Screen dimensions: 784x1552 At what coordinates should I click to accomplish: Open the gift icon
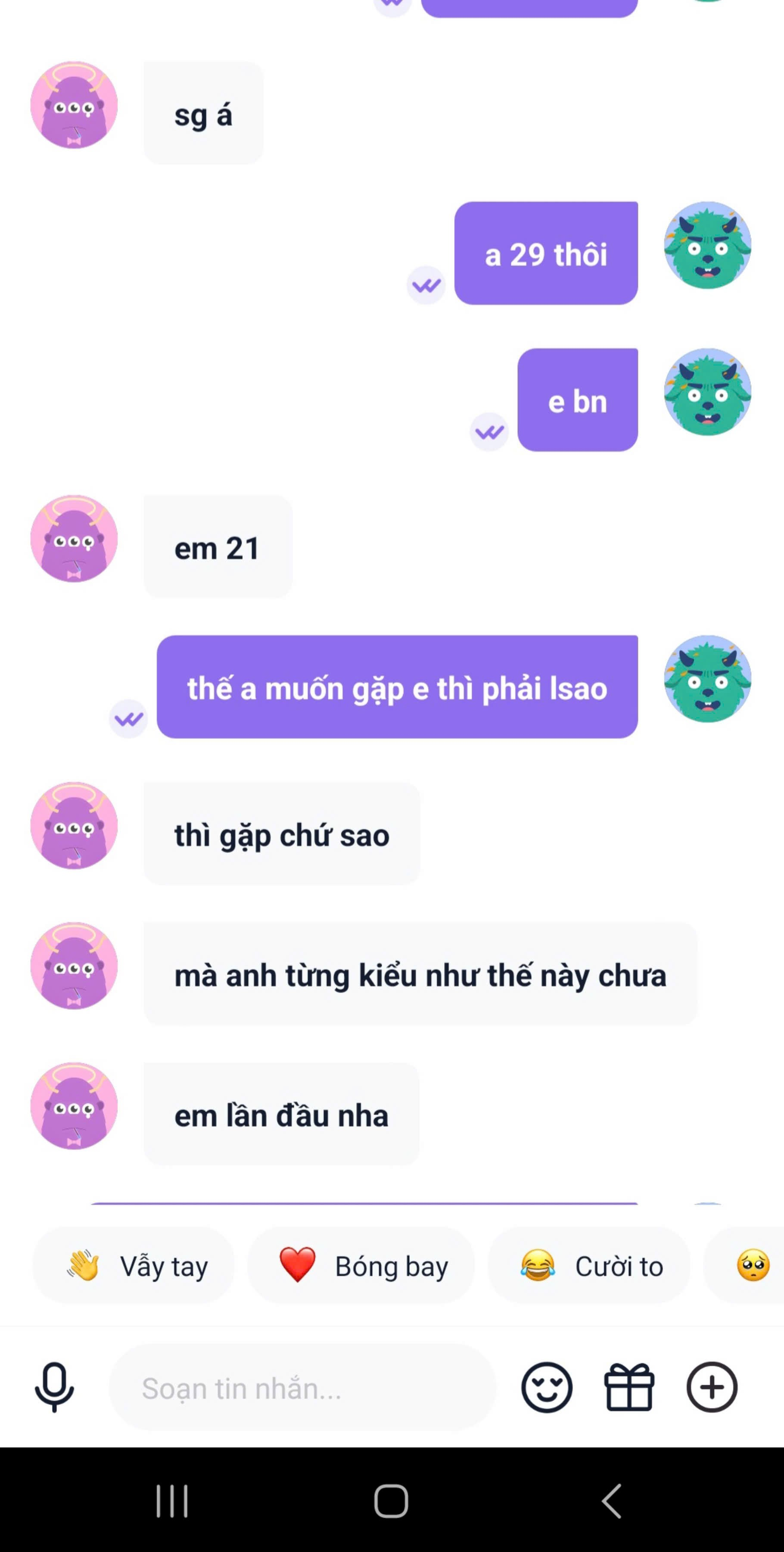click(629, 1387)
